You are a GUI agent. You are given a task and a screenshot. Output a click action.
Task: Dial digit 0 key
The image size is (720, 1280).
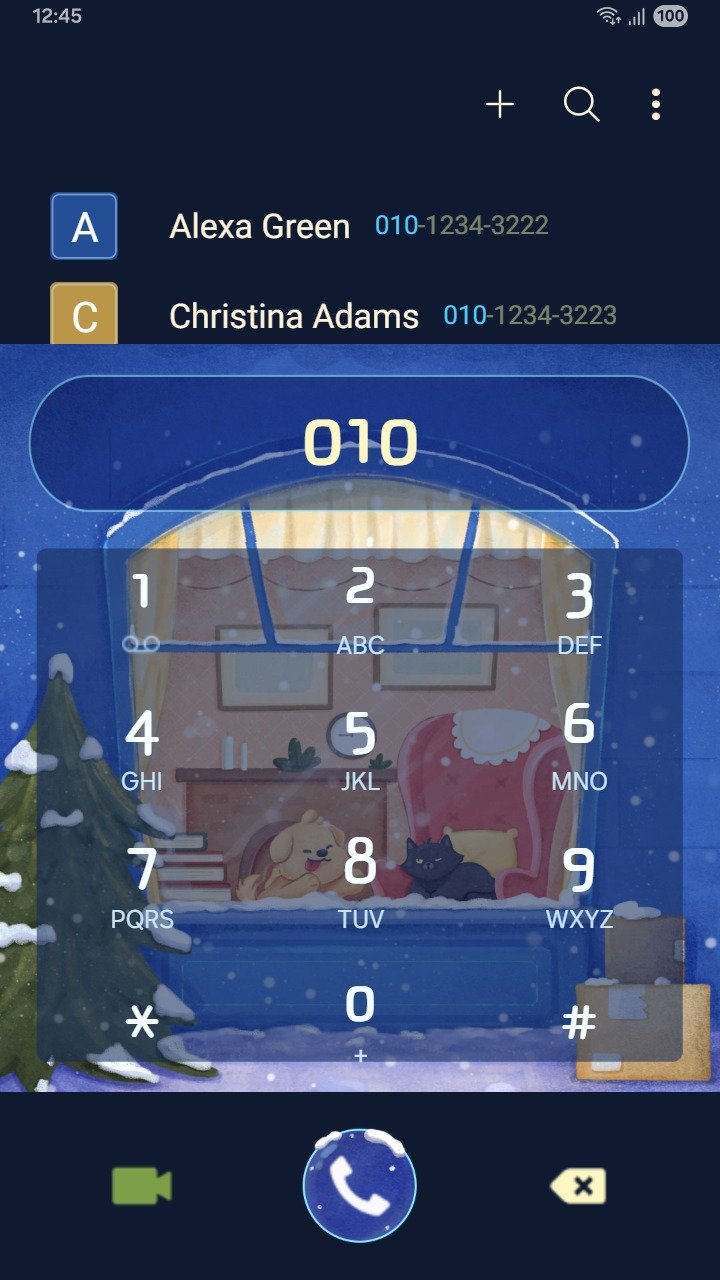(x=360, y=1018)
